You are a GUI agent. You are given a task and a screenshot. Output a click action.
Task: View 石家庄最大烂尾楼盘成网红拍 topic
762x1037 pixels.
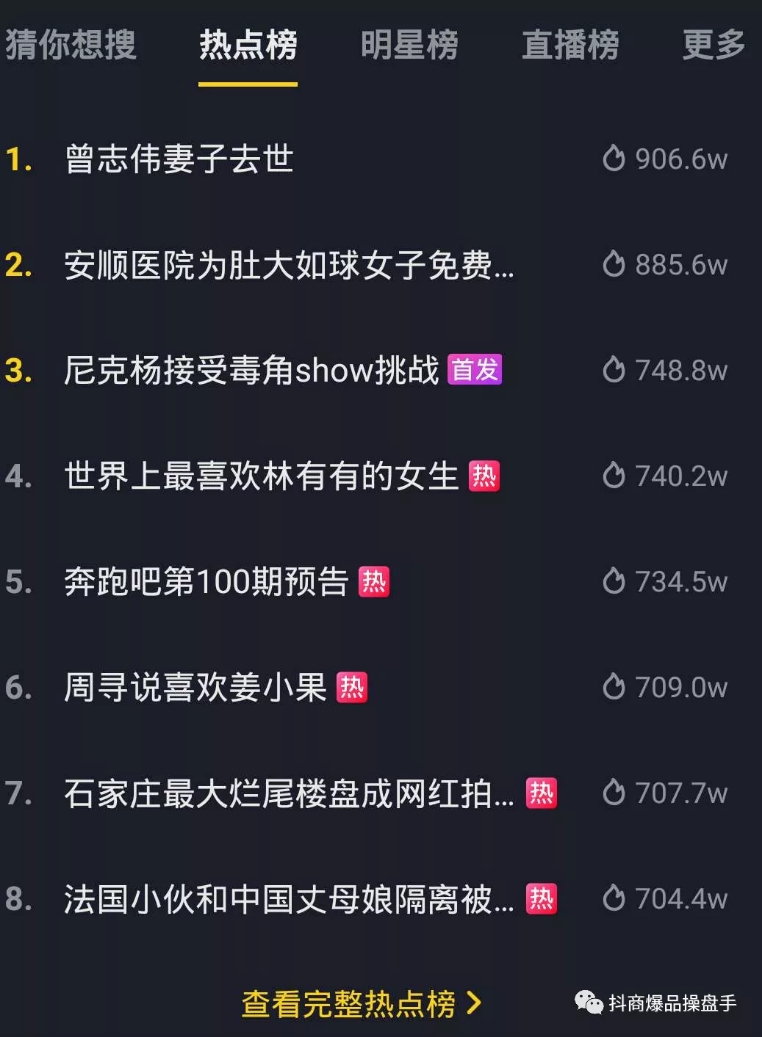(x=289, y=794)
